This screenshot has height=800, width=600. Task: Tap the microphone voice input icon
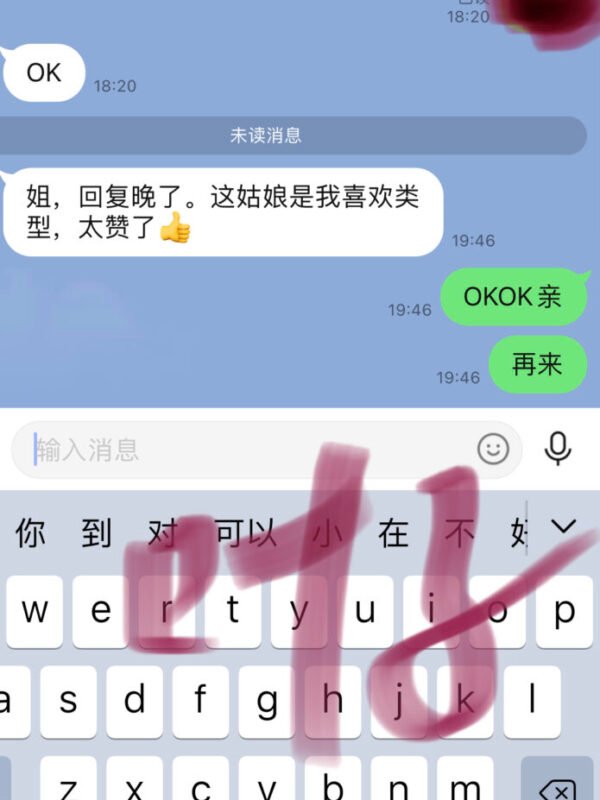[558, 449]
